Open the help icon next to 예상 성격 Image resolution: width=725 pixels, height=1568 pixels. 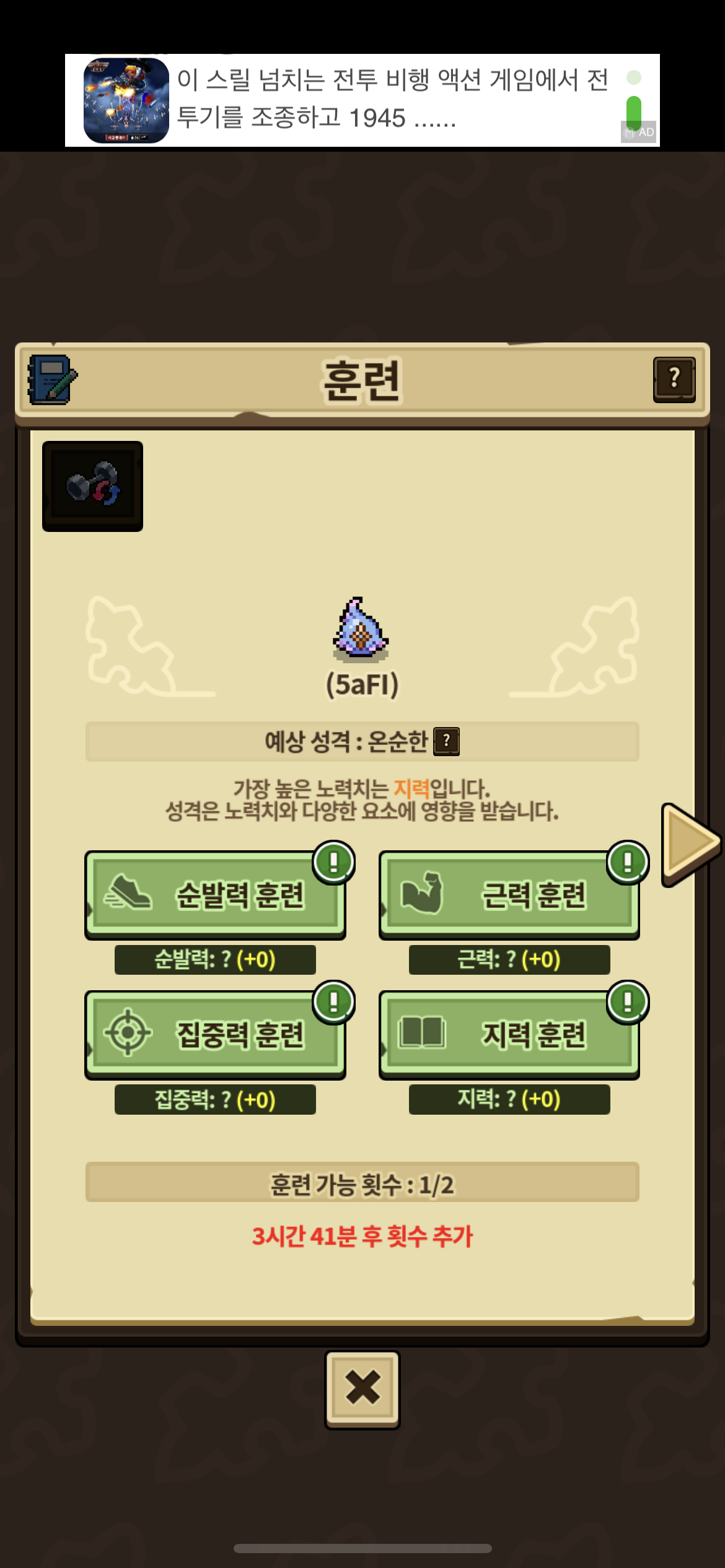click(x=446, y=741)
